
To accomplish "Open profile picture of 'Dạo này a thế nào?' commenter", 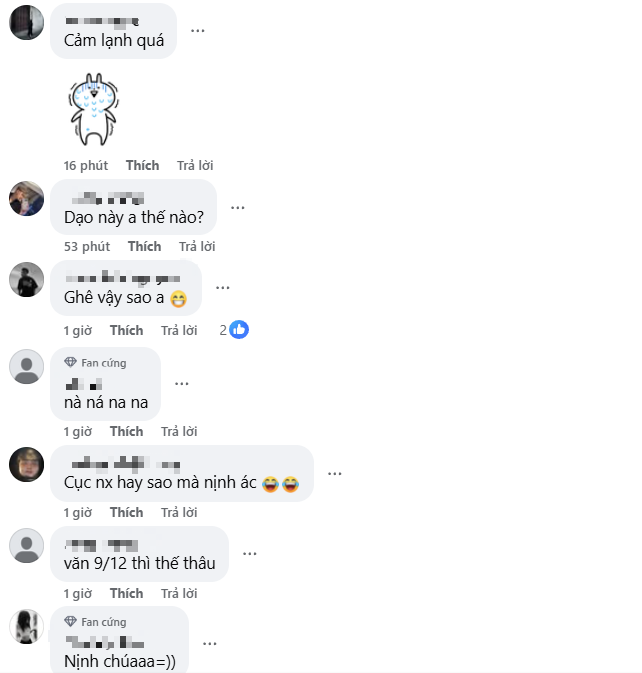I will click(x=26, y=199).
